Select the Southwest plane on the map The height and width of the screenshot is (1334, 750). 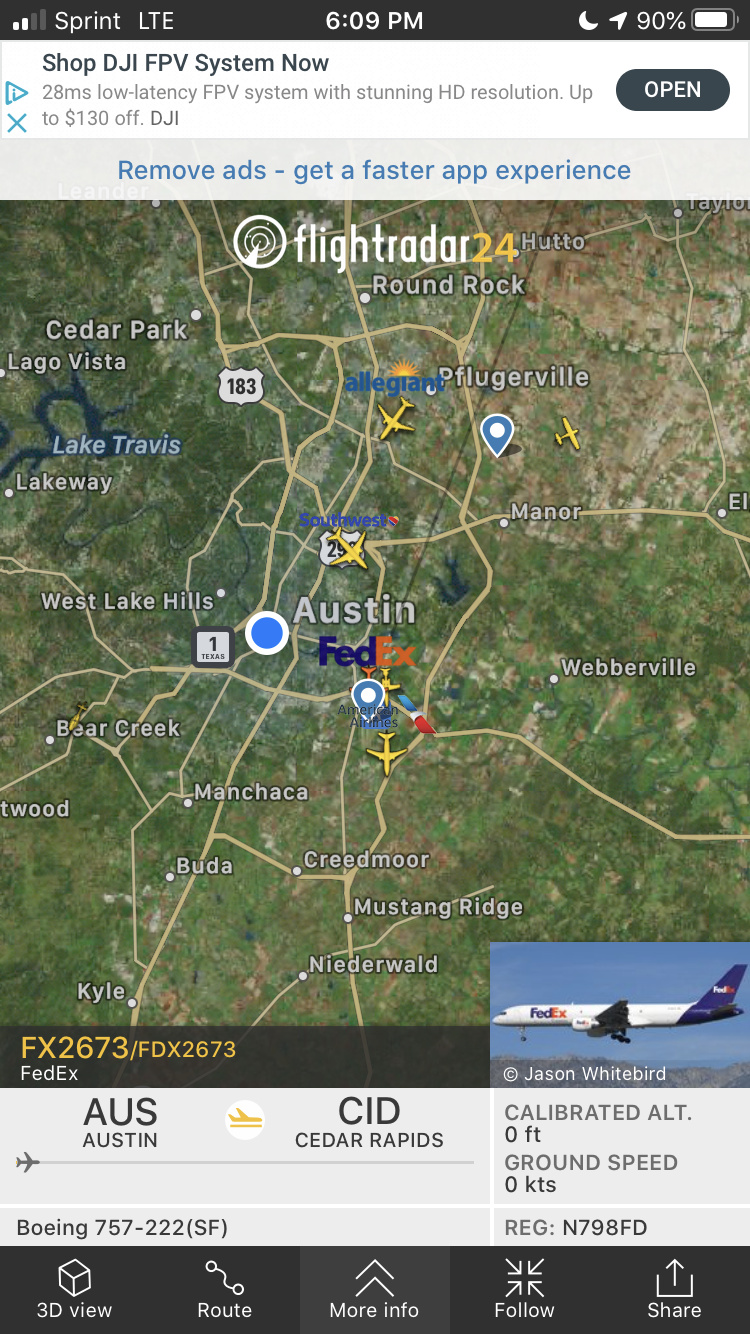[x=350, y=549]
